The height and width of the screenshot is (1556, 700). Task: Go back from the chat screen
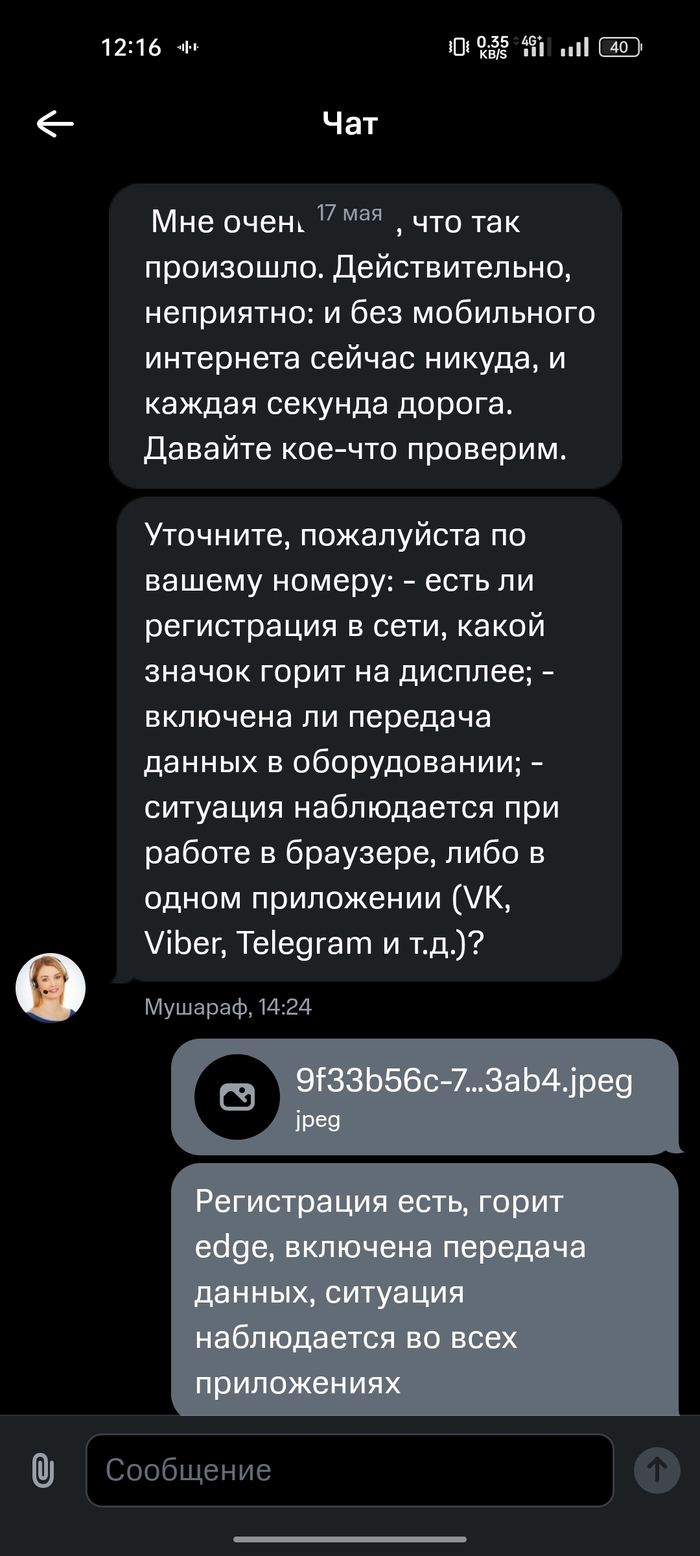[x=55, y=123]
